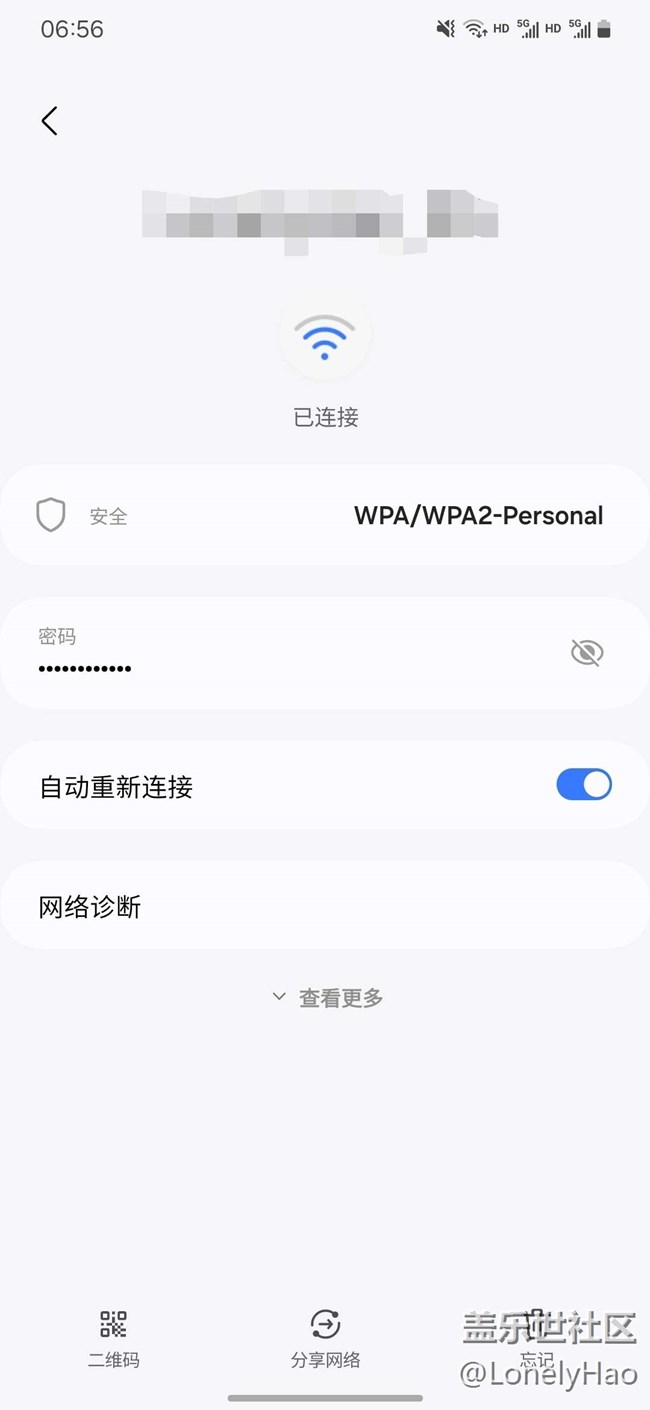Reveal the hidden Wi-Fi password
The image size is (650, 1410).
tap(586, 653)
